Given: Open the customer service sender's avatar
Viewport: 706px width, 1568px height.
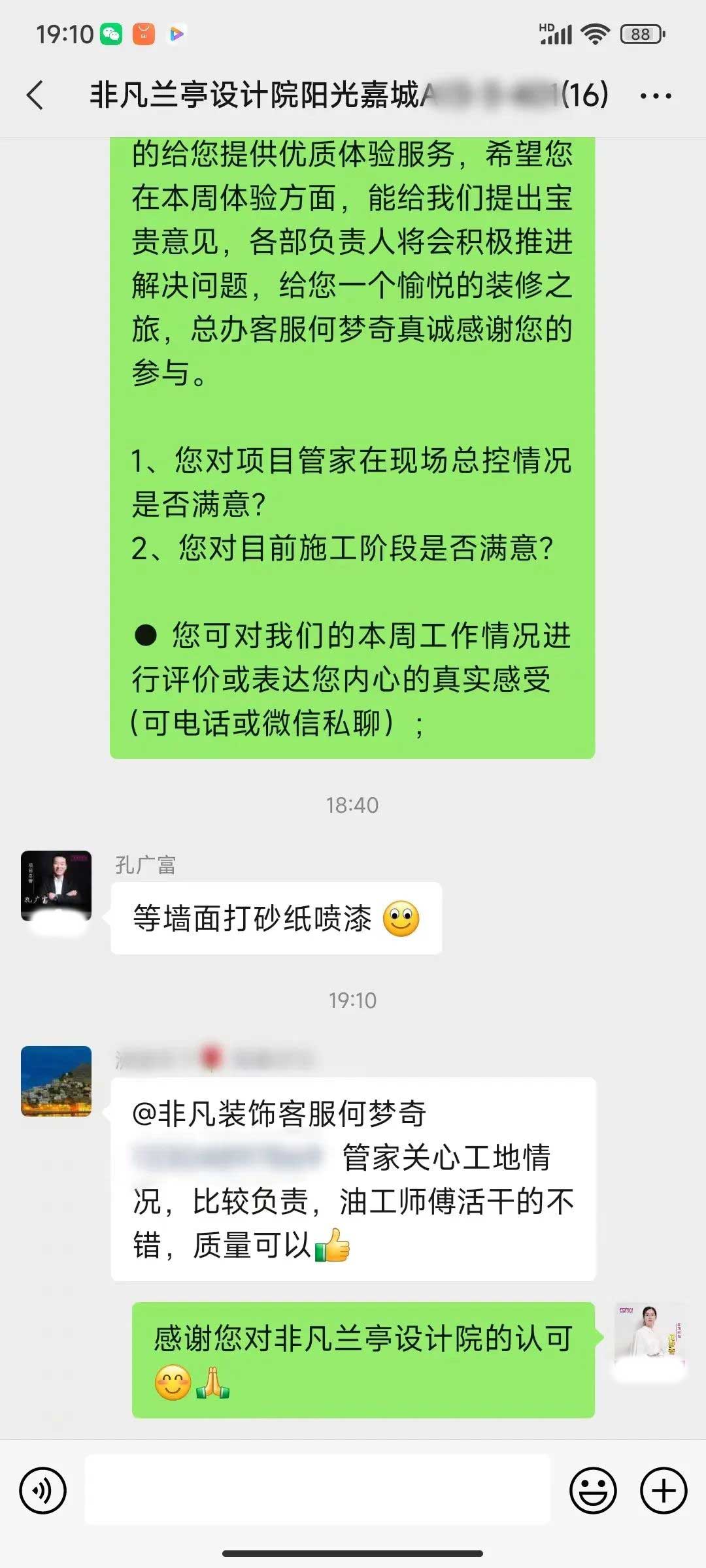Looking at the screenshot, I should pos(648,1337).
